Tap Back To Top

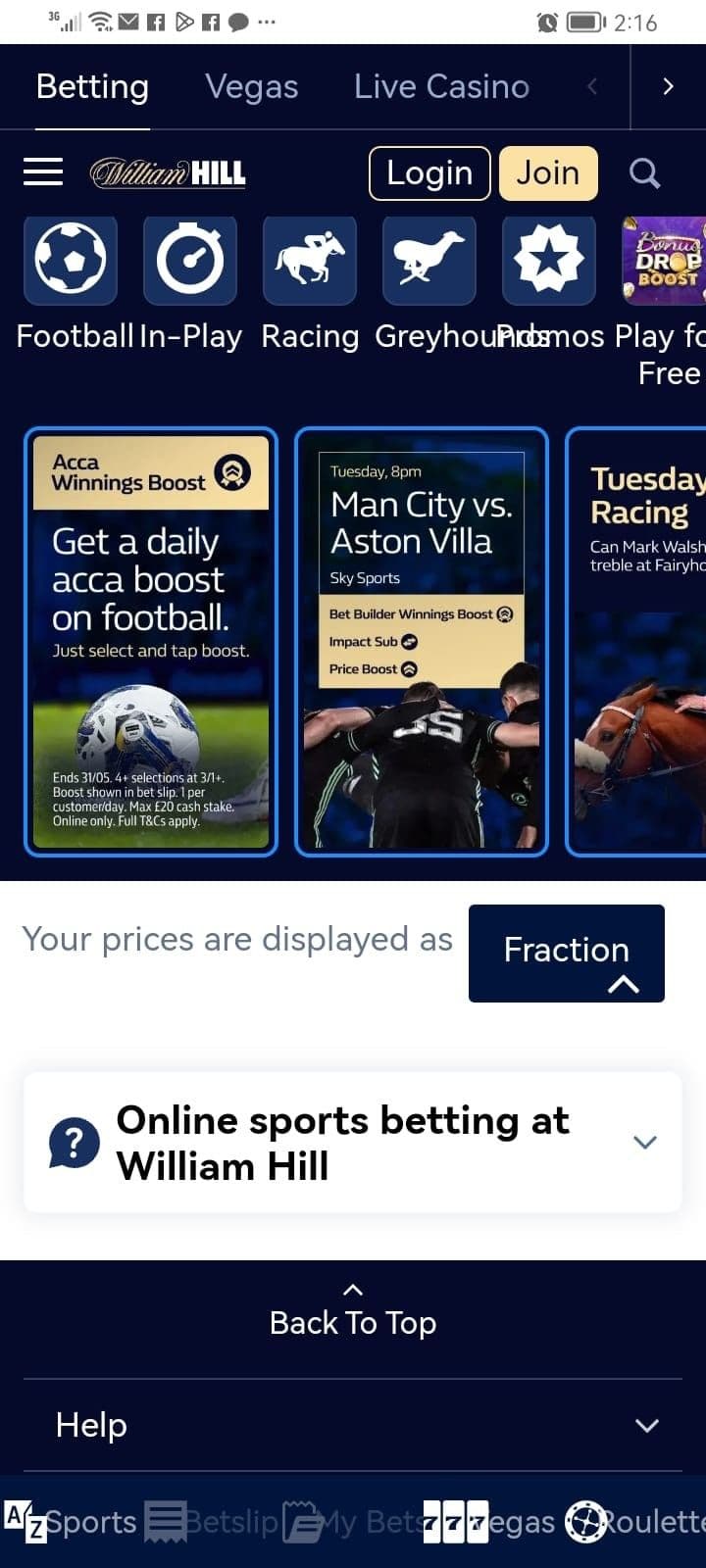352,1311
